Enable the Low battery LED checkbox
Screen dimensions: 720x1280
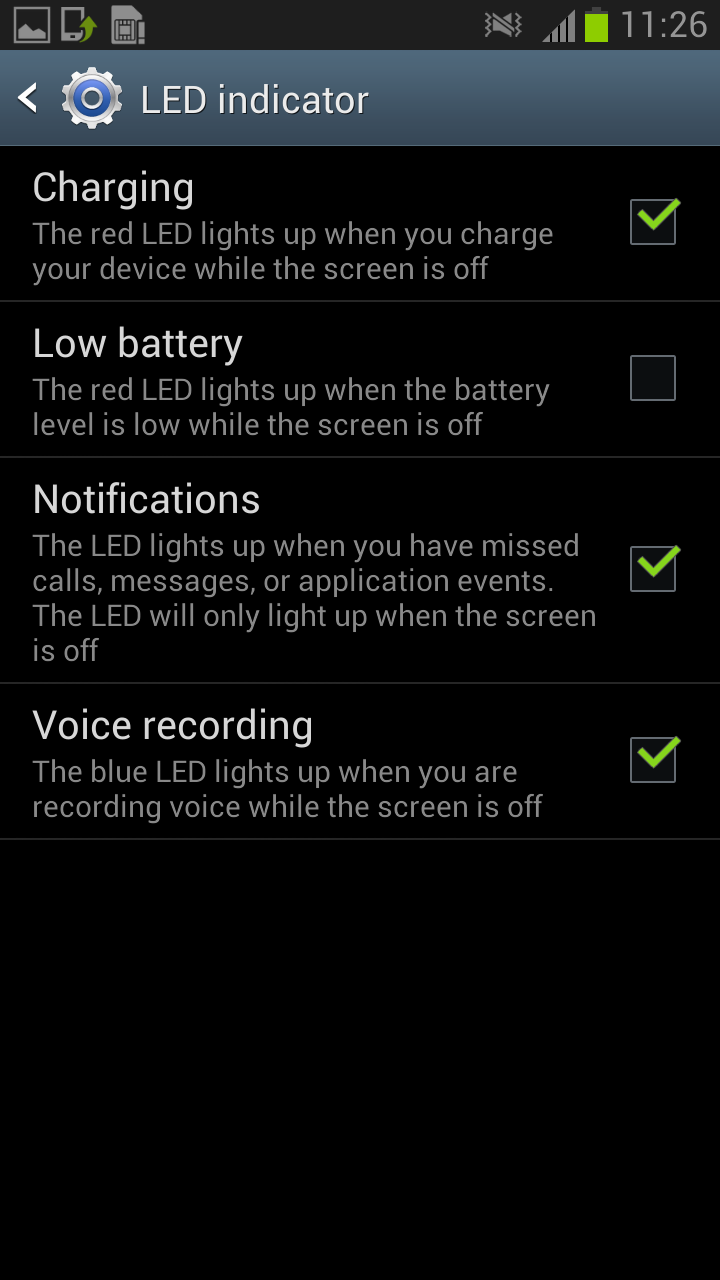[653, 378]
